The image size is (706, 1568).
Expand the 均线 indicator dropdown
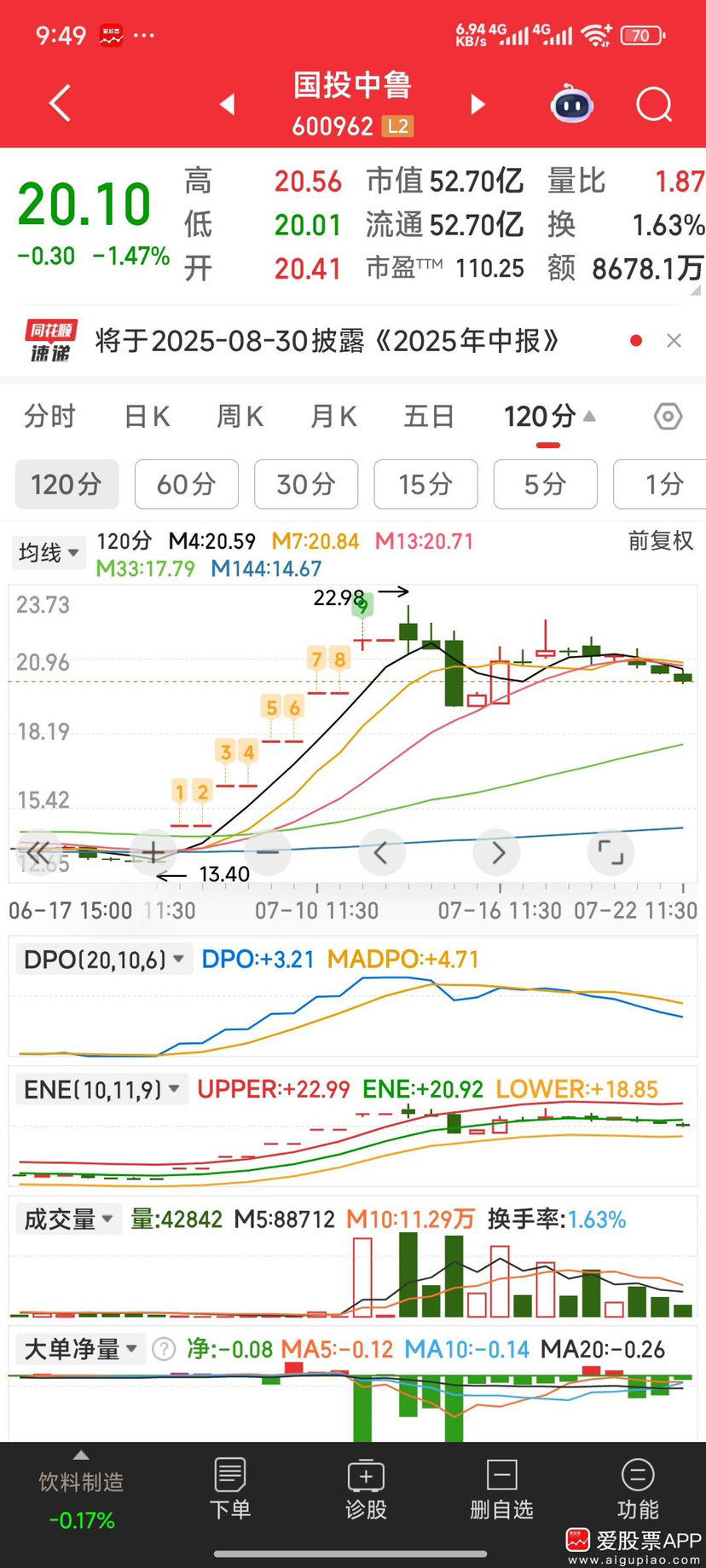click(x=49, y=553)
